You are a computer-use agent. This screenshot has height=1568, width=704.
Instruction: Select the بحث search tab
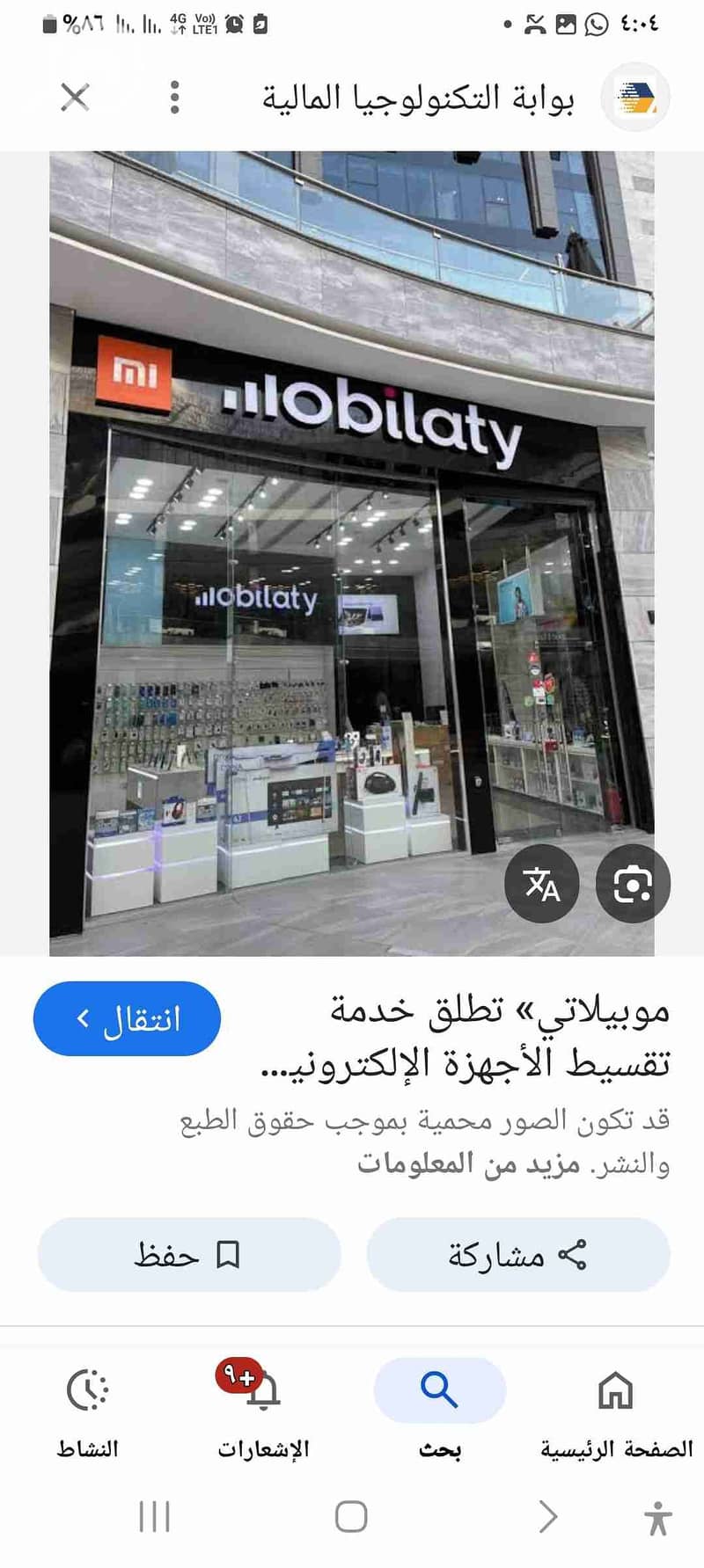pyautogui.click(x=439, y=1407)
